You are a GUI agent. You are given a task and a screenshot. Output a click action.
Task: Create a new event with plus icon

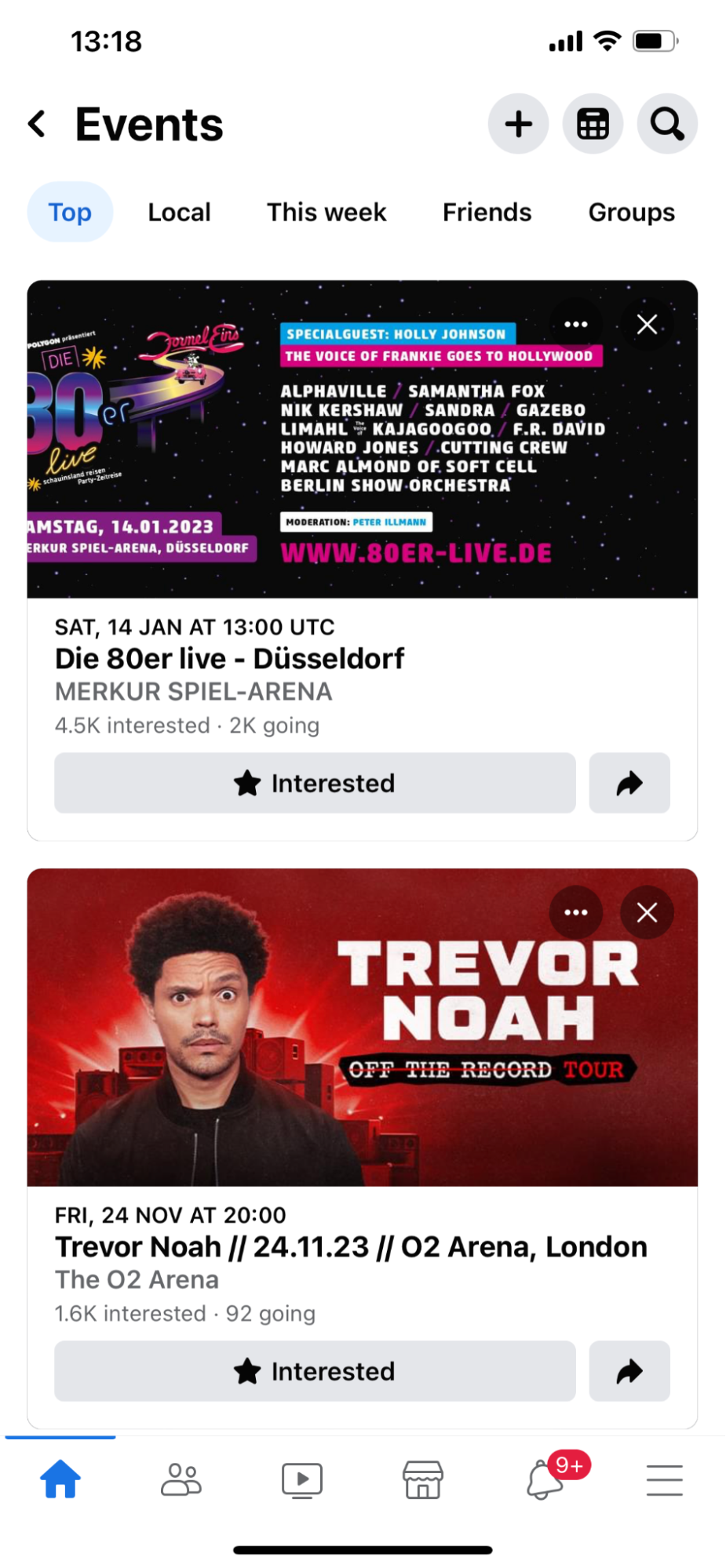coord(518,124)
